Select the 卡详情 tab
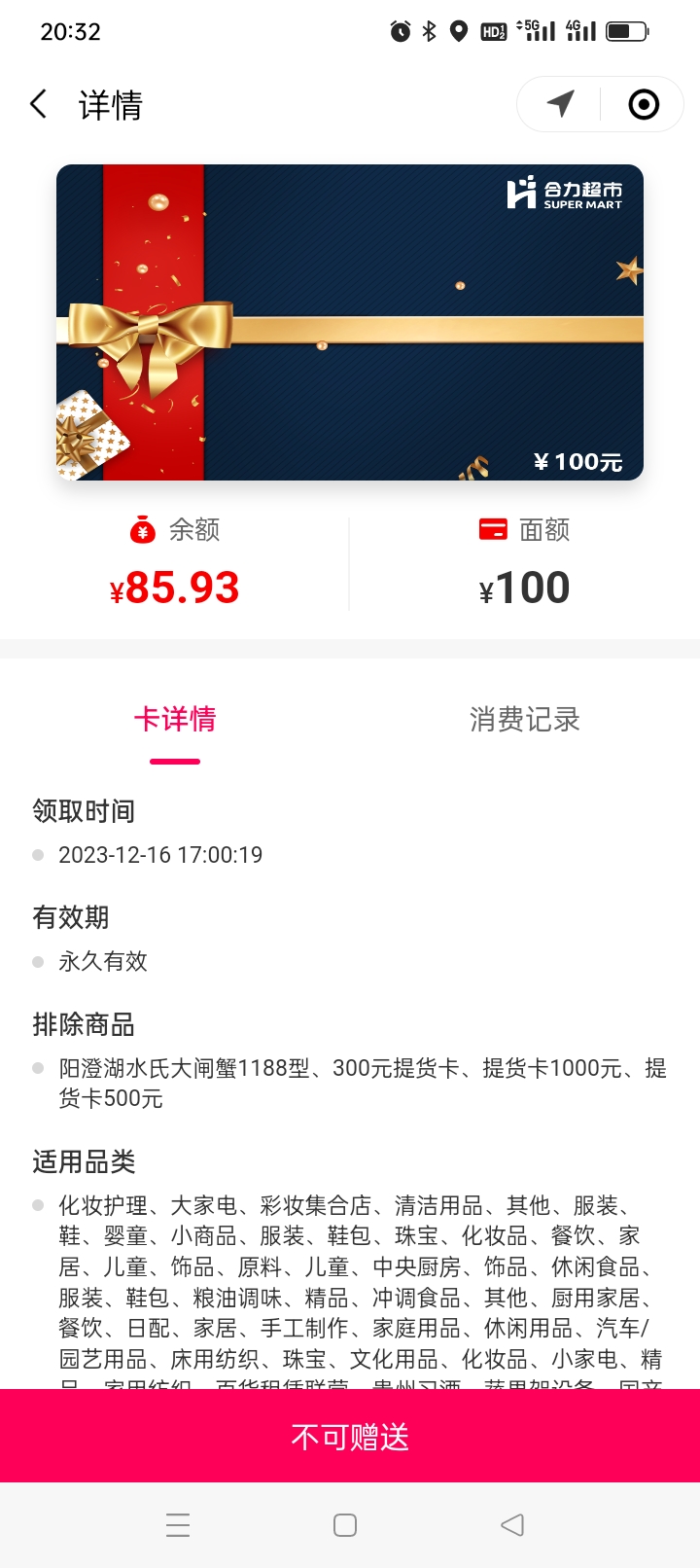 (x=175, y=720)
